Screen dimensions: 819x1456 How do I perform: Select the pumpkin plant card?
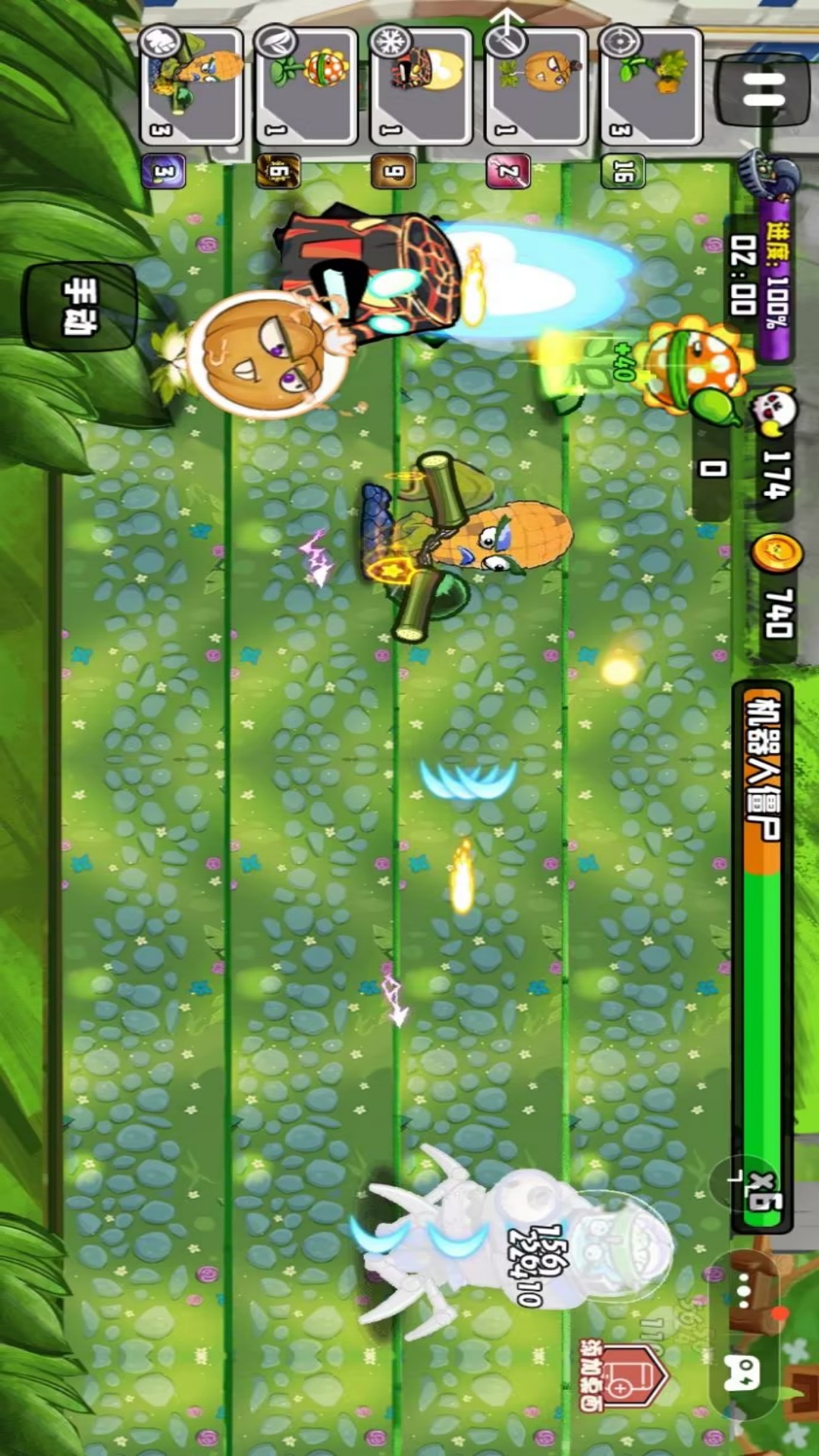[x=537, y=86]
